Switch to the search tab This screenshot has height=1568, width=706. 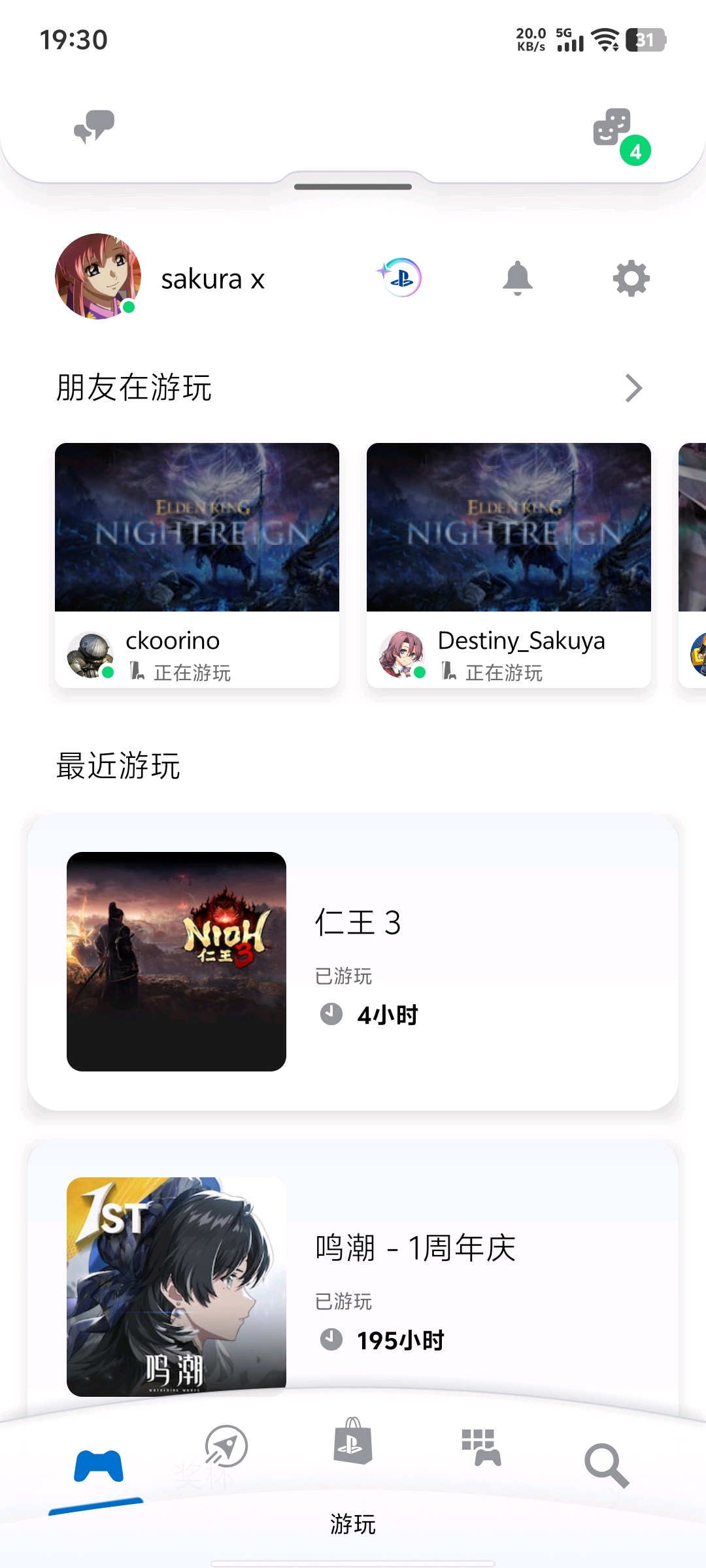(607, 1466)
